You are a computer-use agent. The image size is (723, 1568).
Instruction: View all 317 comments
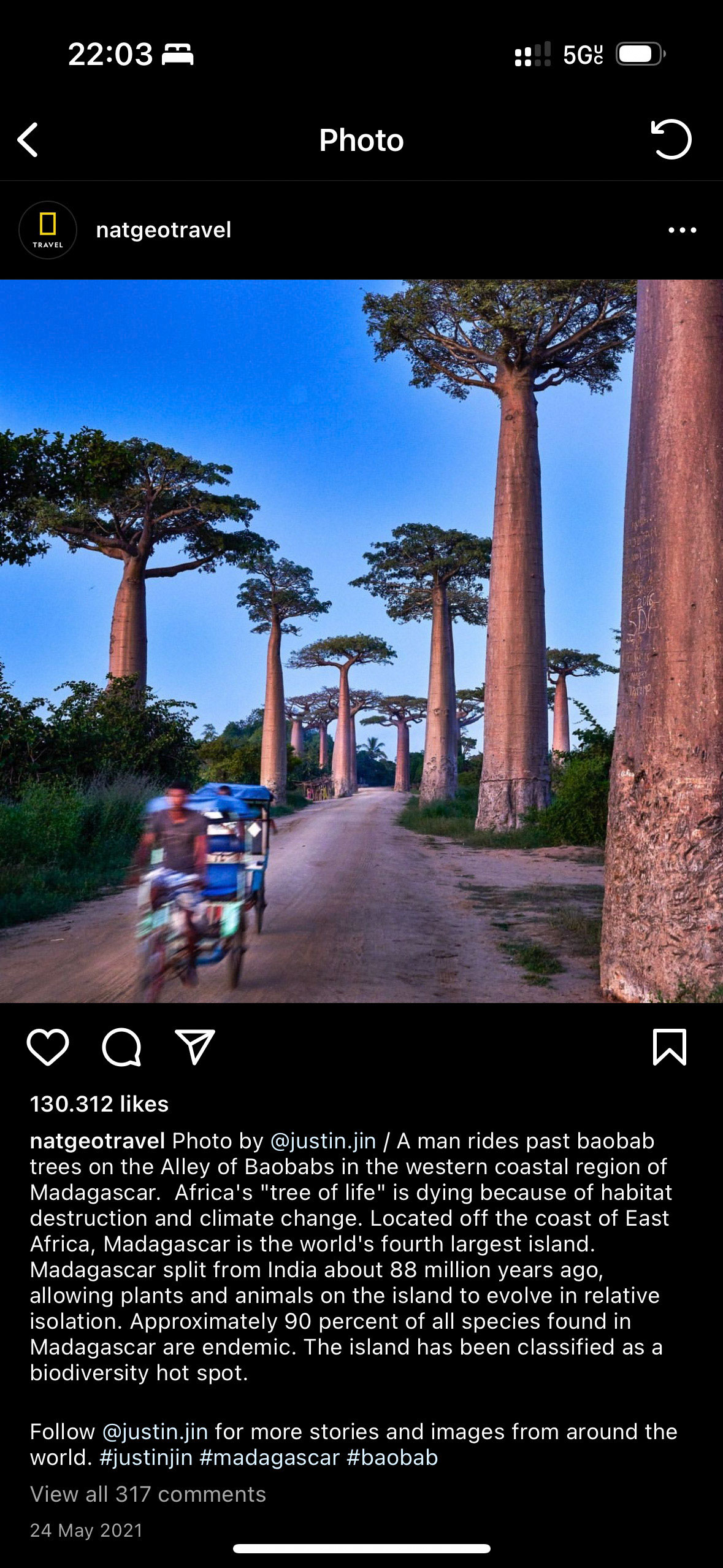click(x=148, y=1494)
